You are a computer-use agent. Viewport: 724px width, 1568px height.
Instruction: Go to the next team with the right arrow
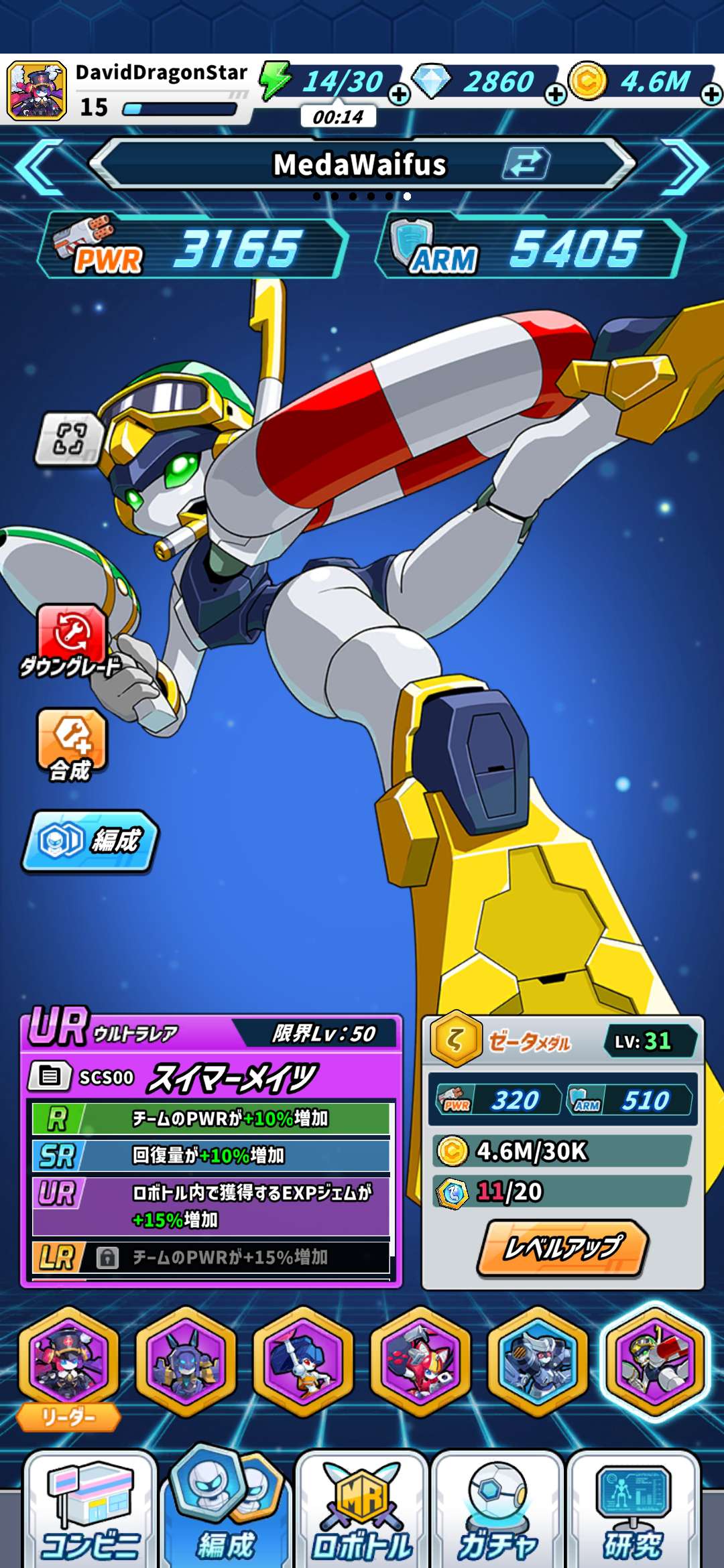point(685,166)
